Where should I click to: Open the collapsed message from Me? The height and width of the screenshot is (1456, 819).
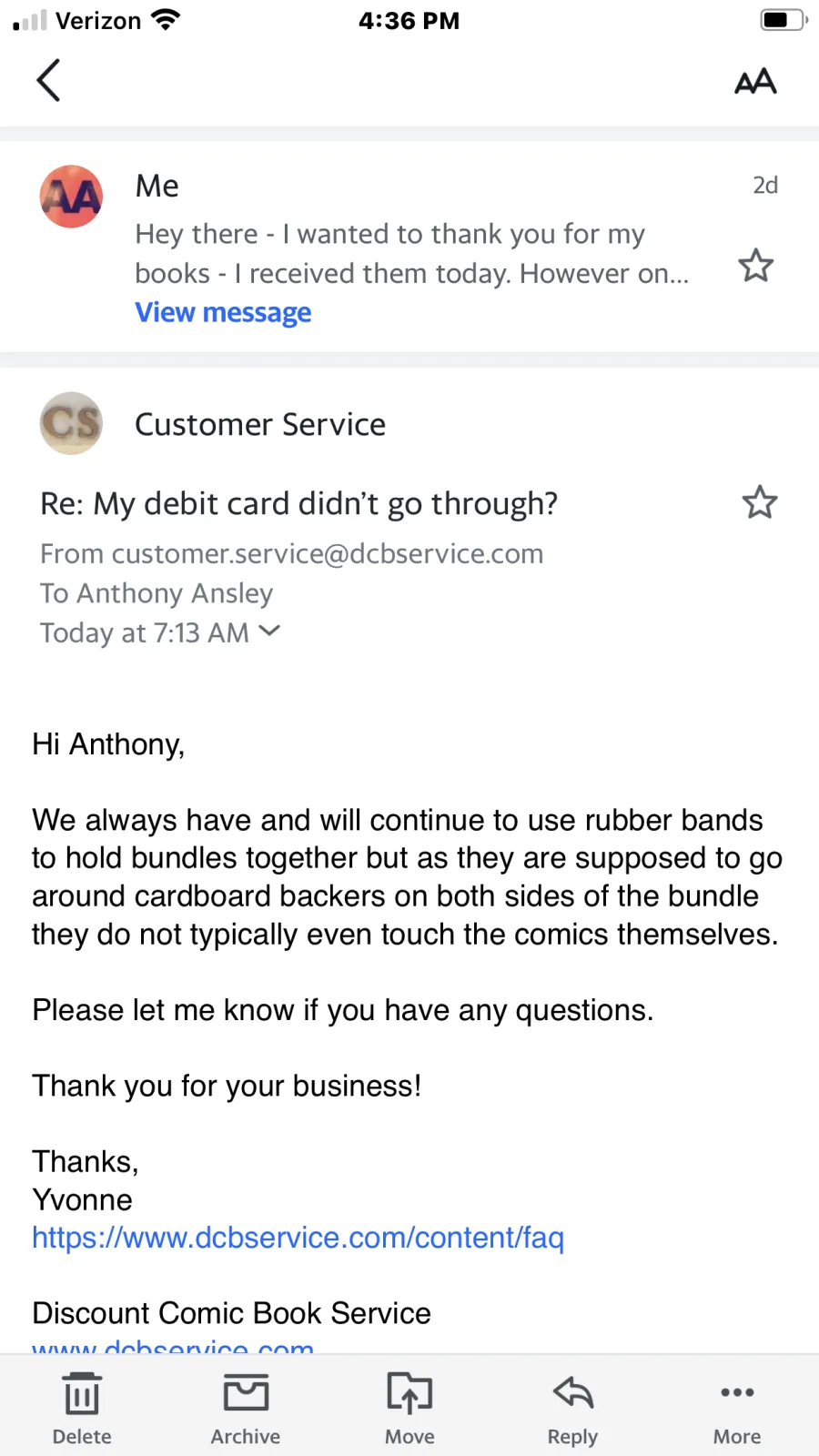point(409,253)
